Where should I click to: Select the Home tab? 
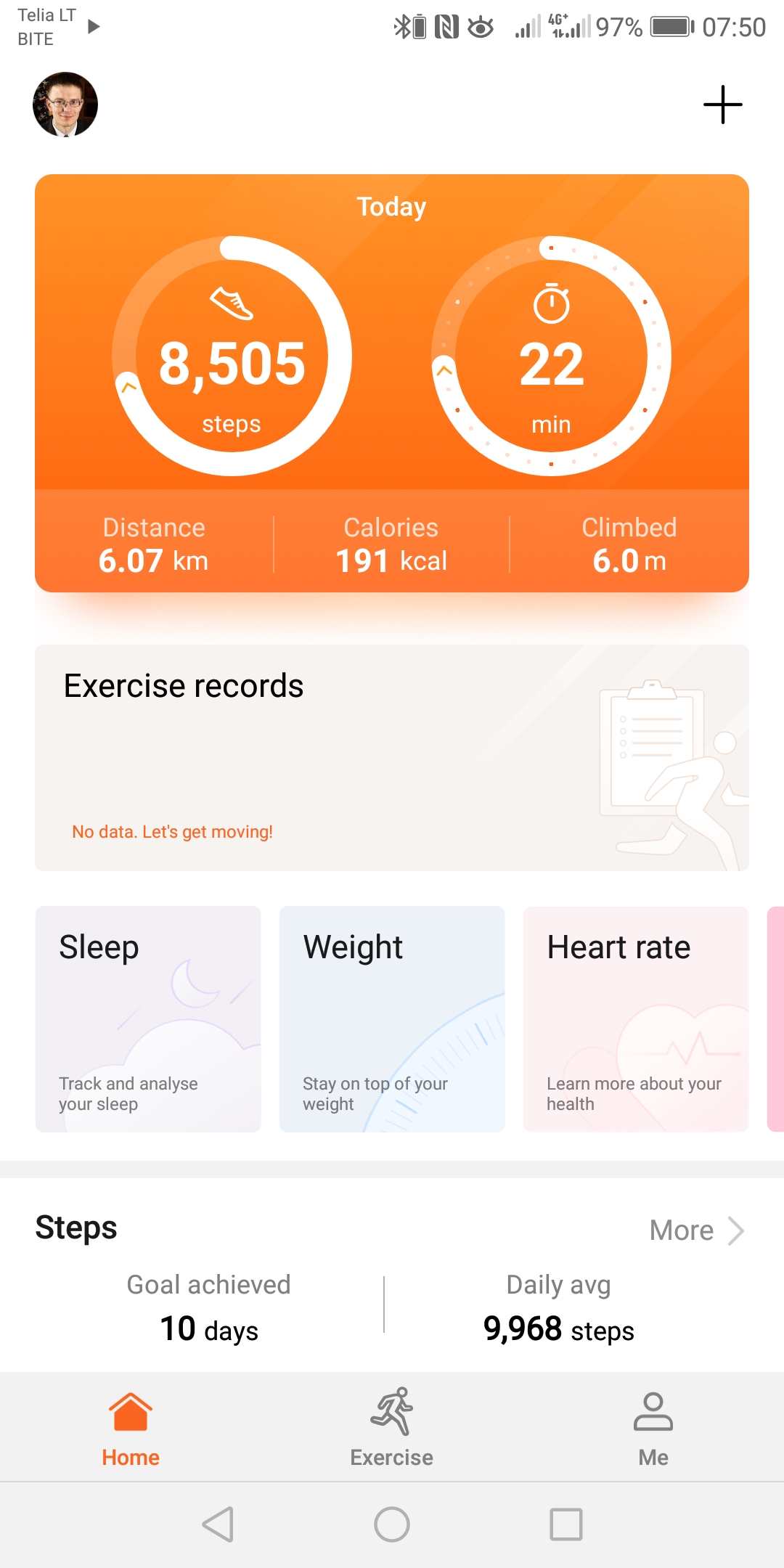click(x=131, y=1427)
